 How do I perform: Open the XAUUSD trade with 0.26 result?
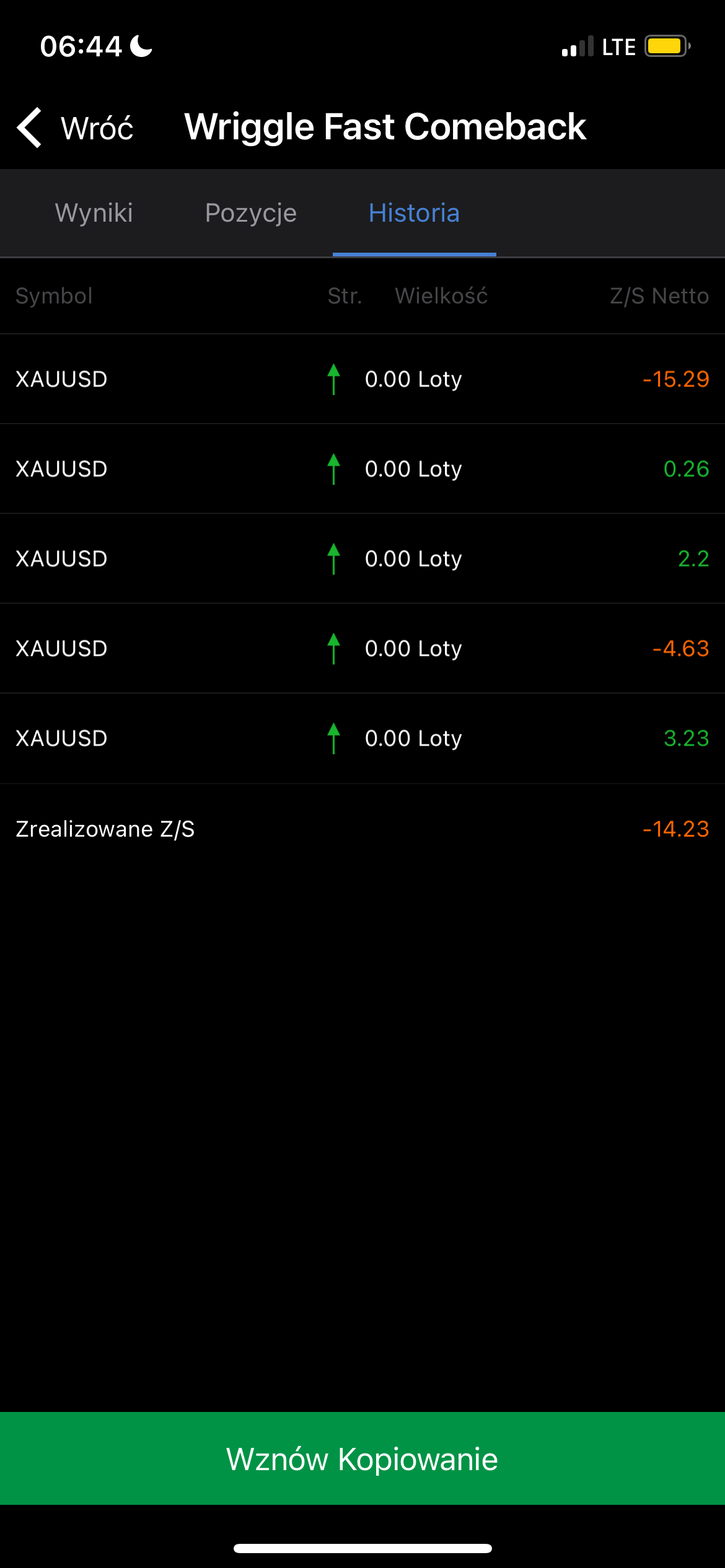point(362,469)
